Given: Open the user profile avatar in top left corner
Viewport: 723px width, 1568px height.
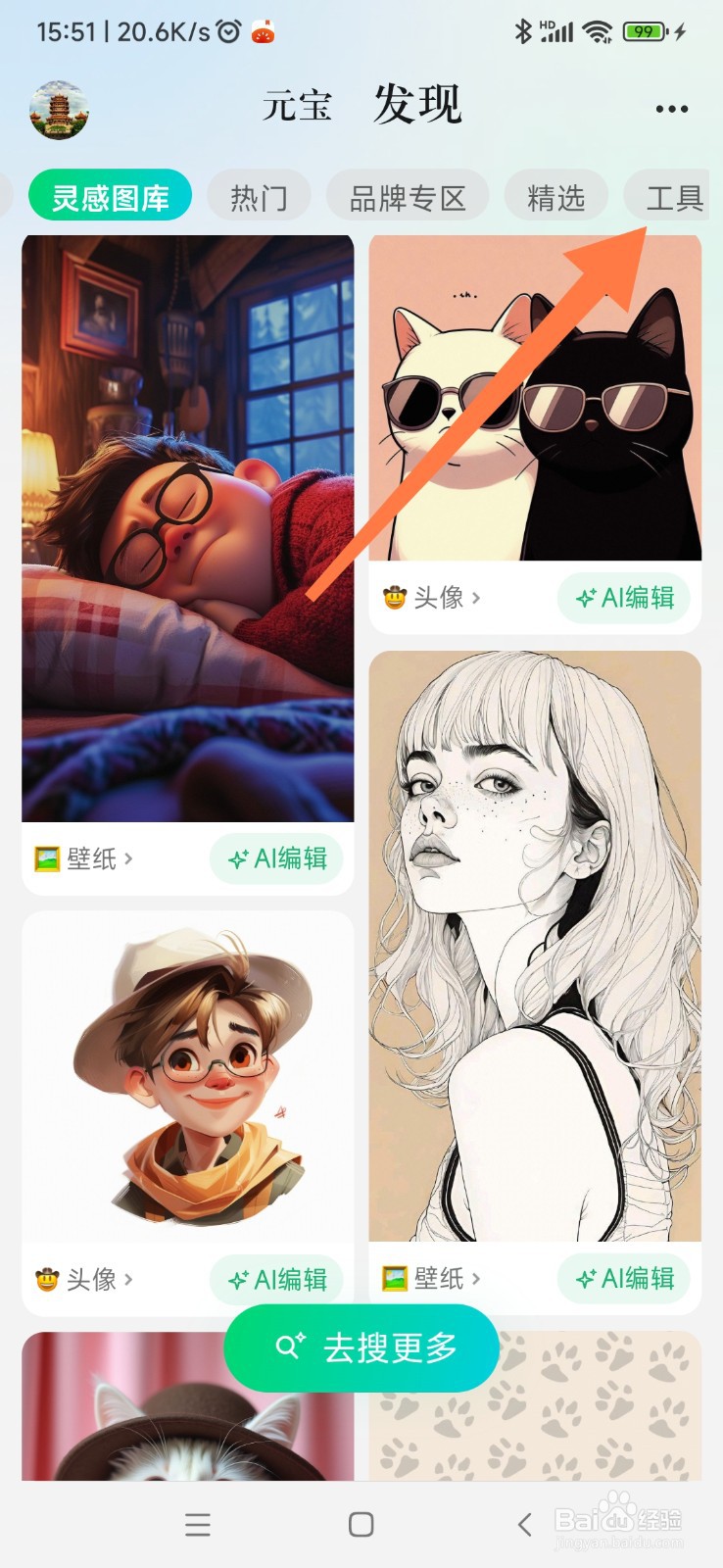Looking at the screenshot, I should 60,110.
